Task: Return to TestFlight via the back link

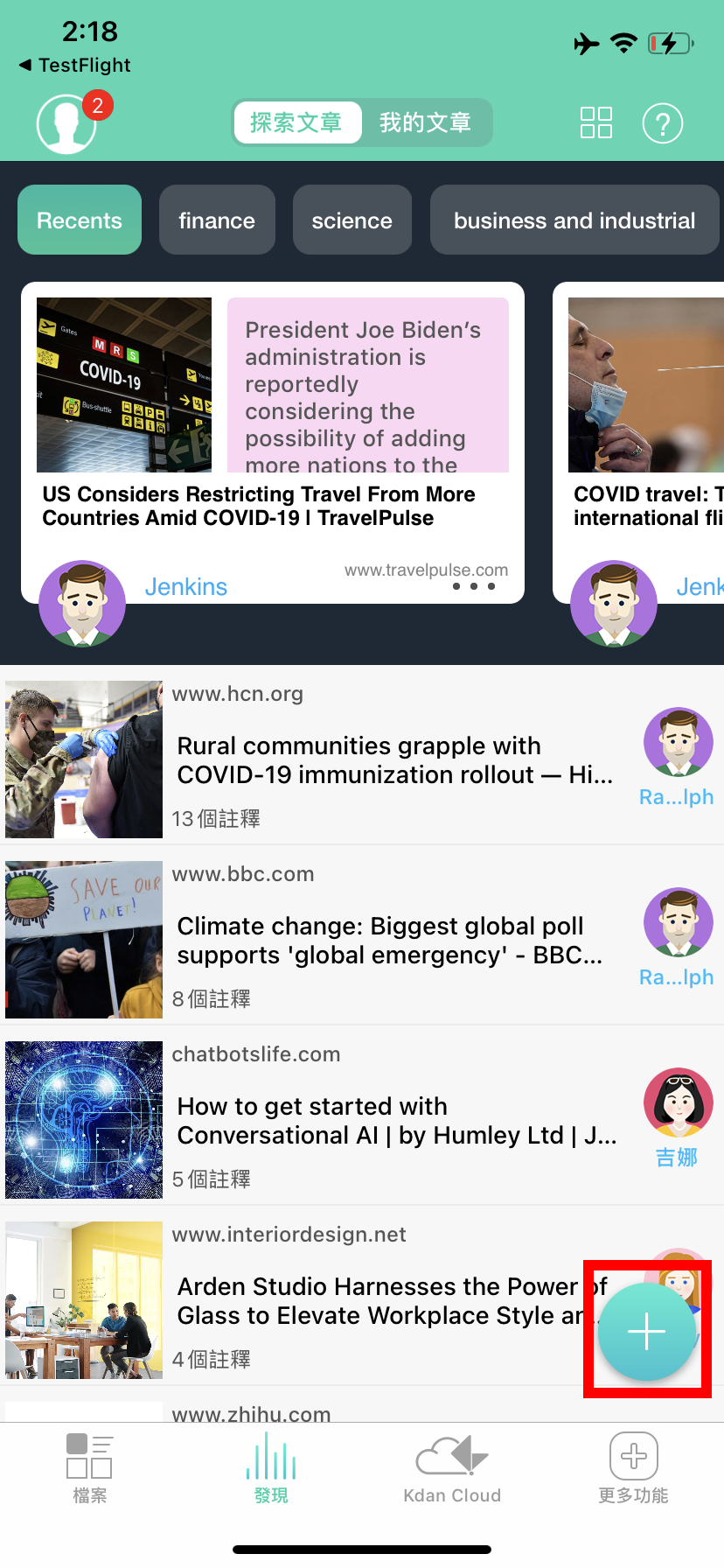Action: [x=75, y=65]
